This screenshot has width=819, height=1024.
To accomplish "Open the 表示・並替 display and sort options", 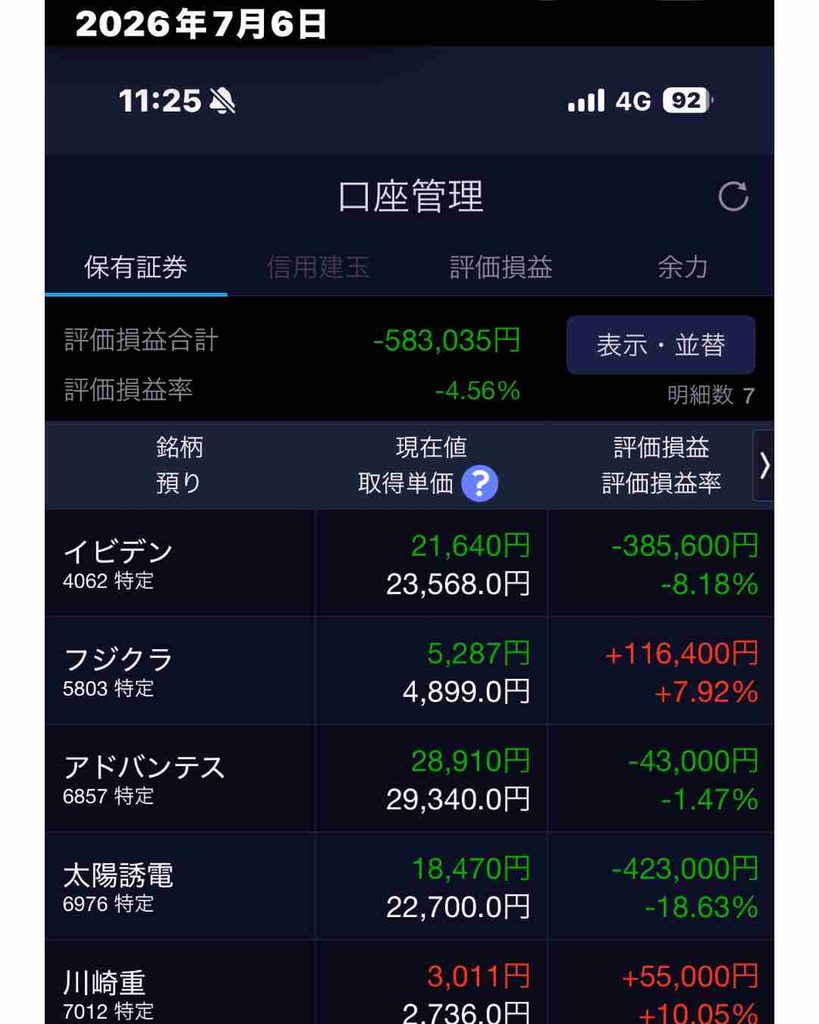I will 661,345.
